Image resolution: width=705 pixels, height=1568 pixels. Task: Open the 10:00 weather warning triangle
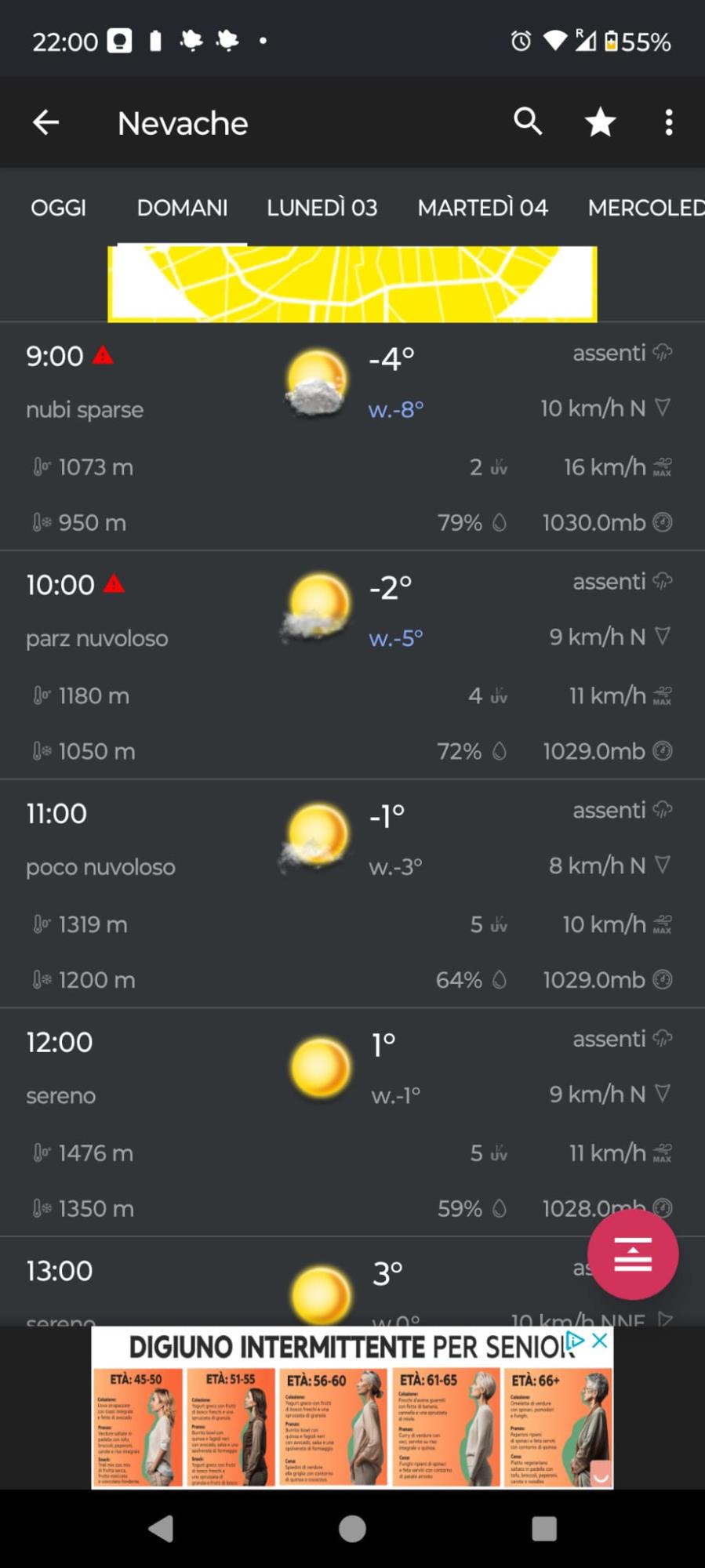[114, 584]
